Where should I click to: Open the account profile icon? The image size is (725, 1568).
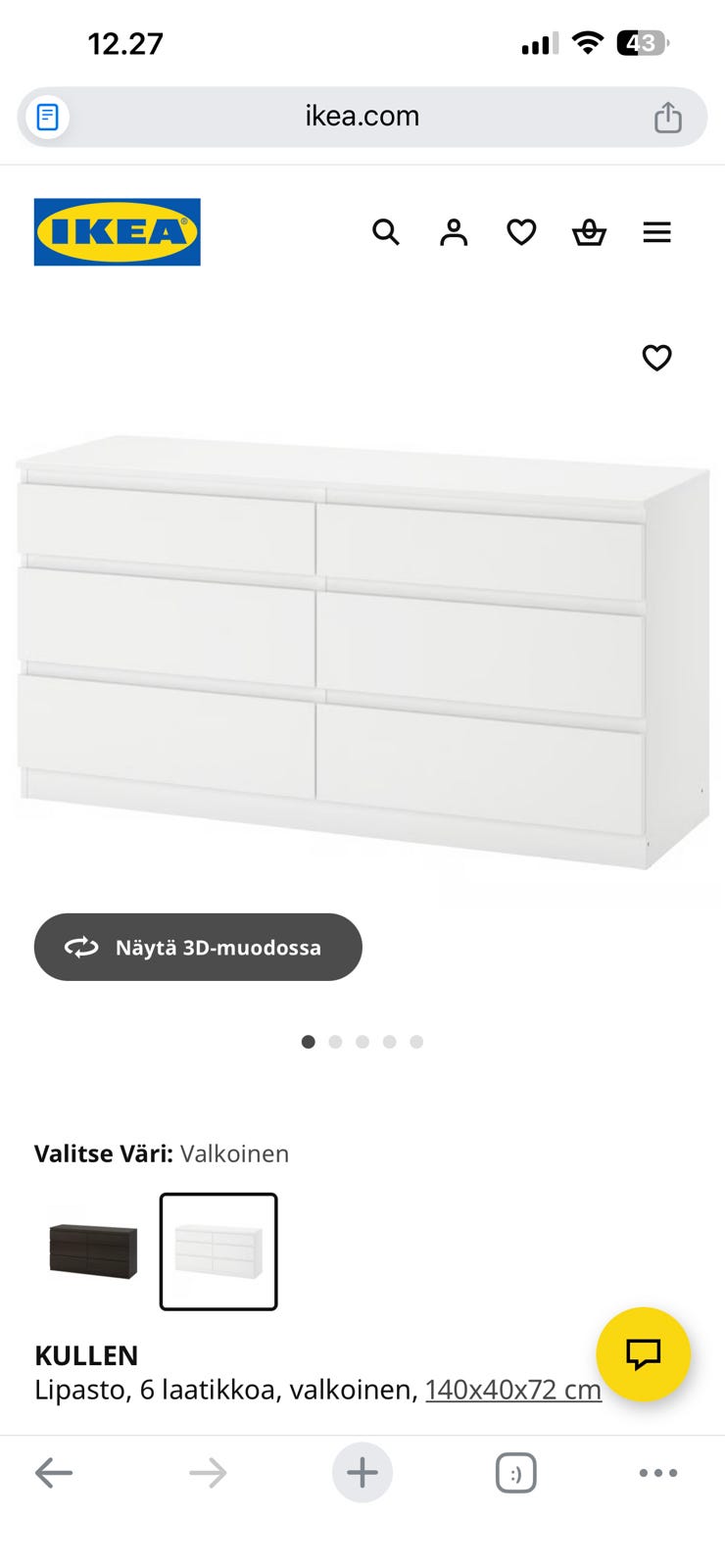coord(454,232)
